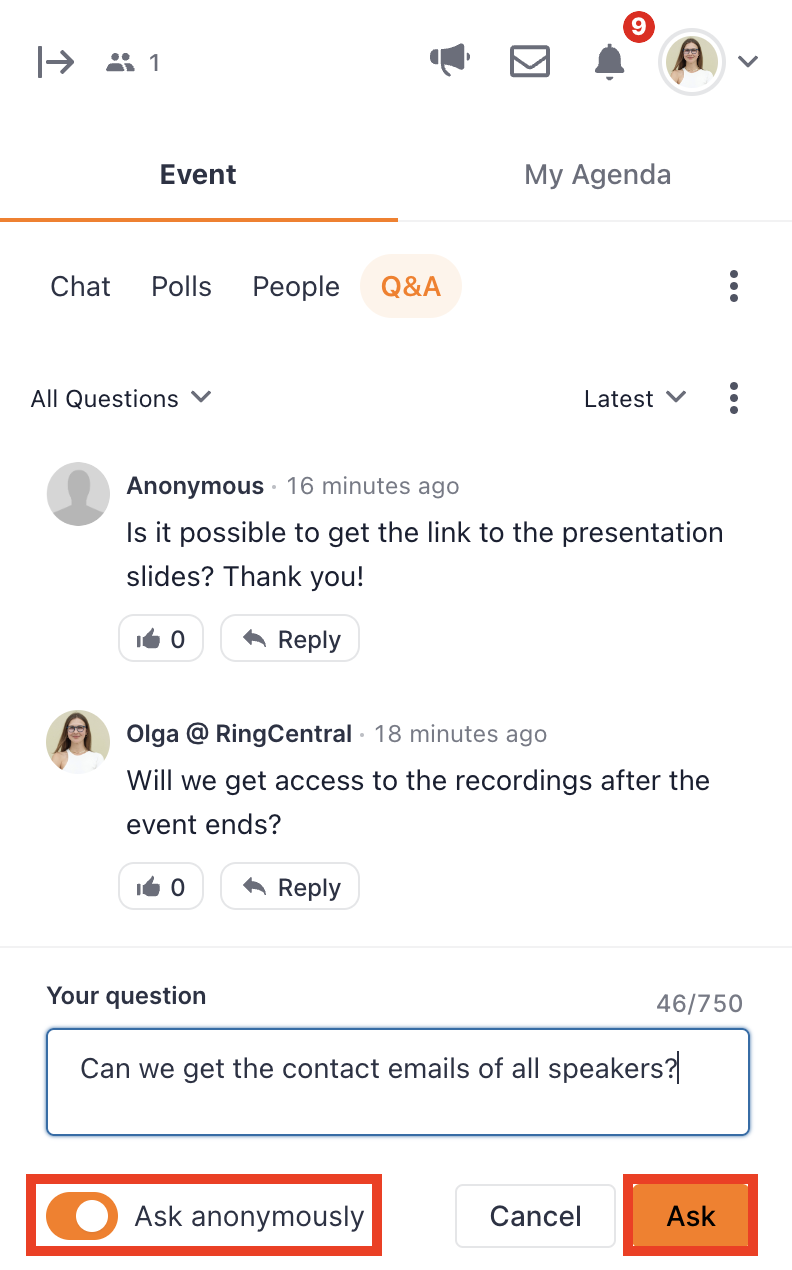
Task: Cancel the question draft
Action: pyautogui.click(x=535, y=1216)
